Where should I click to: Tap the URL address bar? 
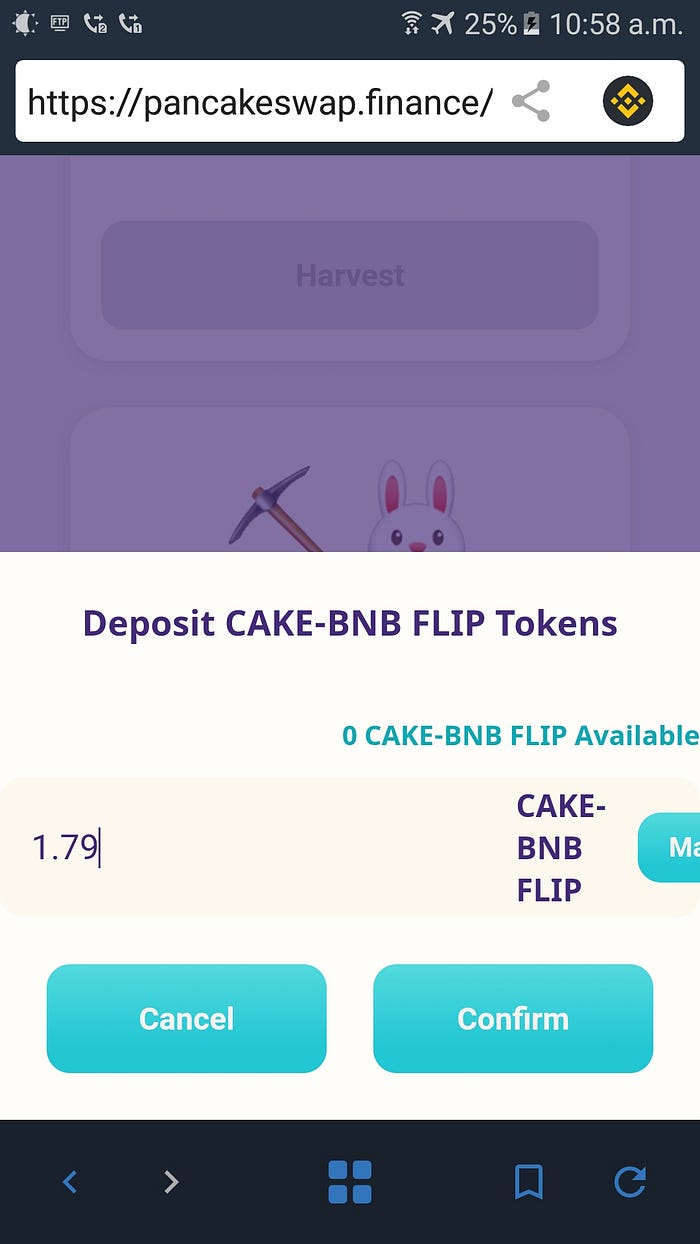point(260,102)
